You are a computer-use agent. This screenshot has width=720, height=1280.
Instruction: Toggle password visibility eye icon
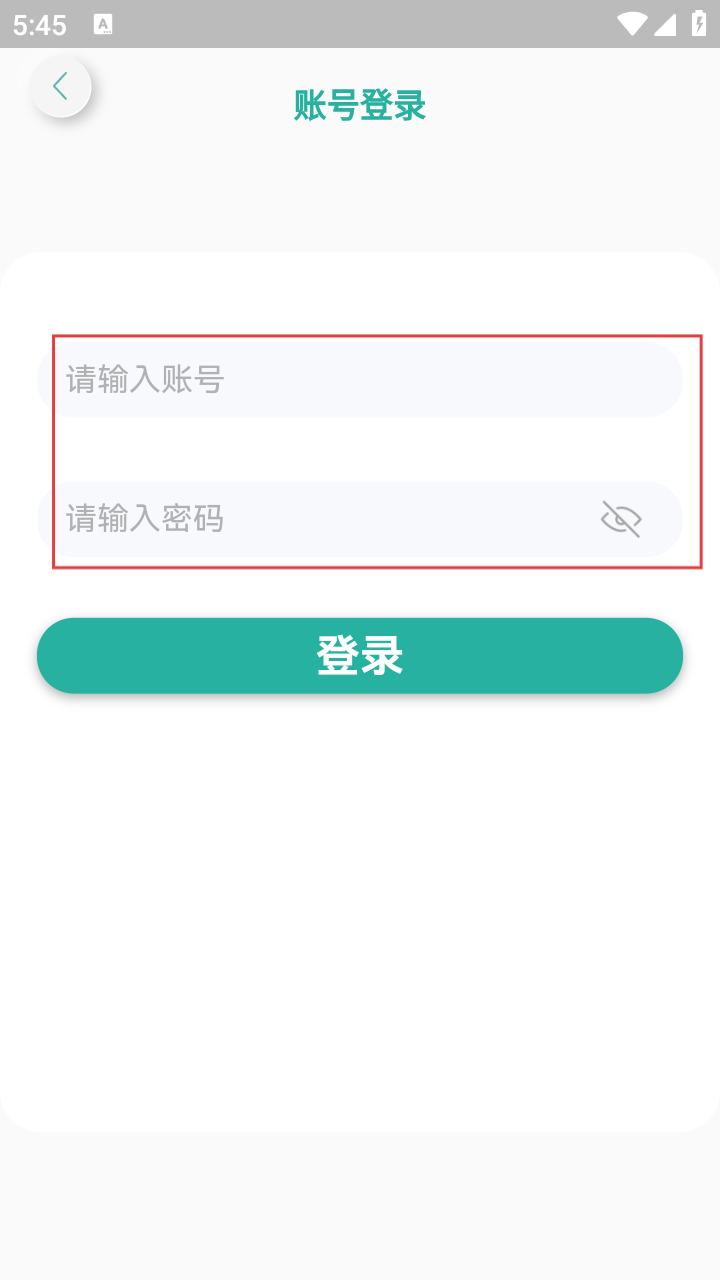[x=620, y=519]
